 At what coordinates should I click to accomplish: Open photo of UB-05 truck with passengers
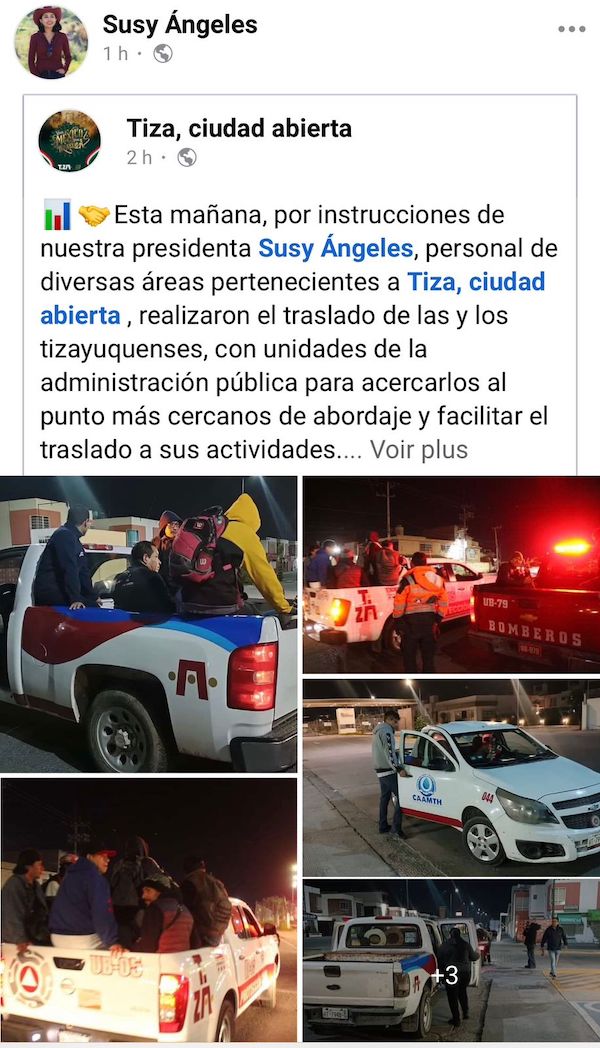[x=148, y=910]
